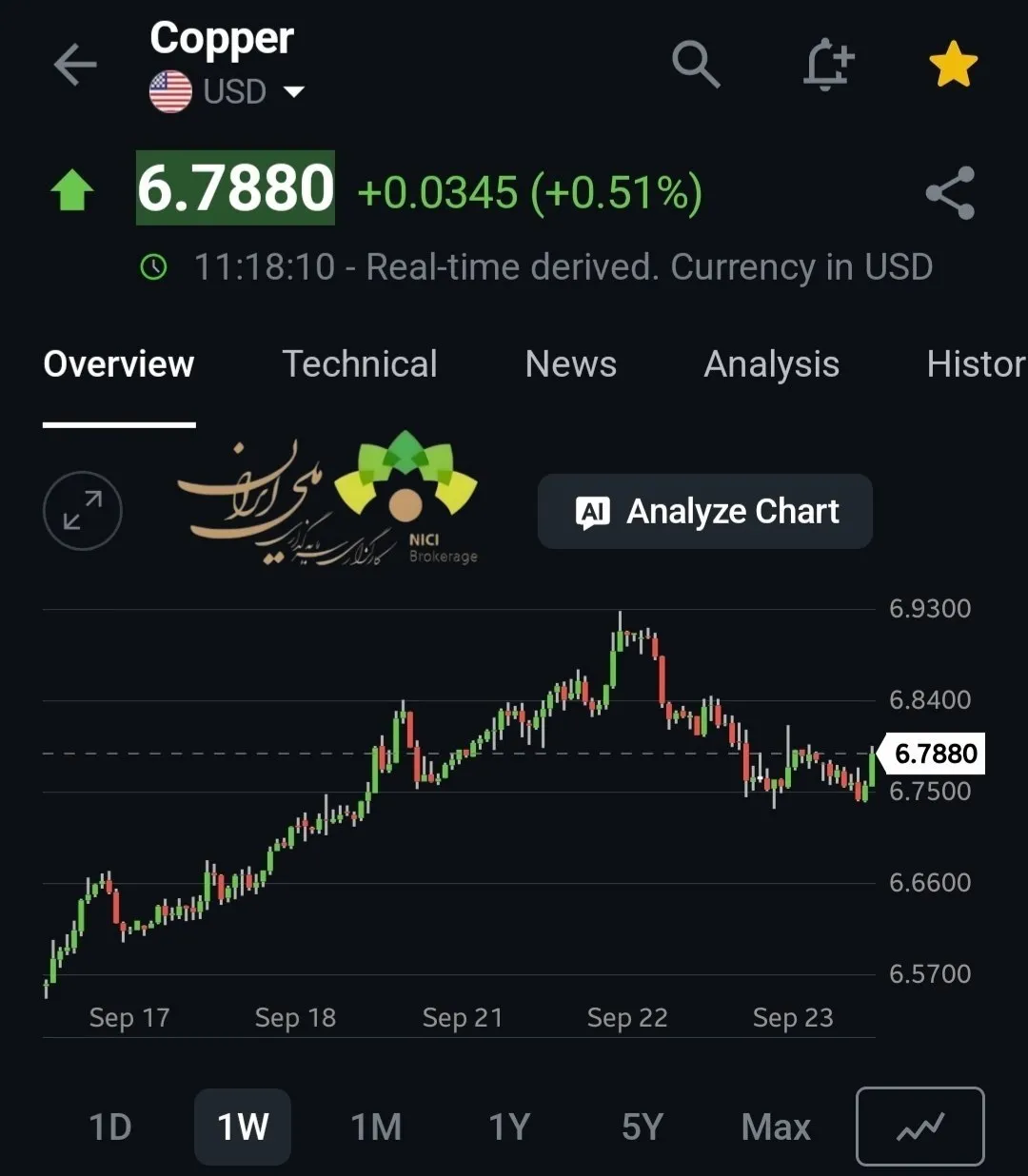Go back using the arrow
This screenshot has height=1176, width=1028.
click(x=75, y=66)
